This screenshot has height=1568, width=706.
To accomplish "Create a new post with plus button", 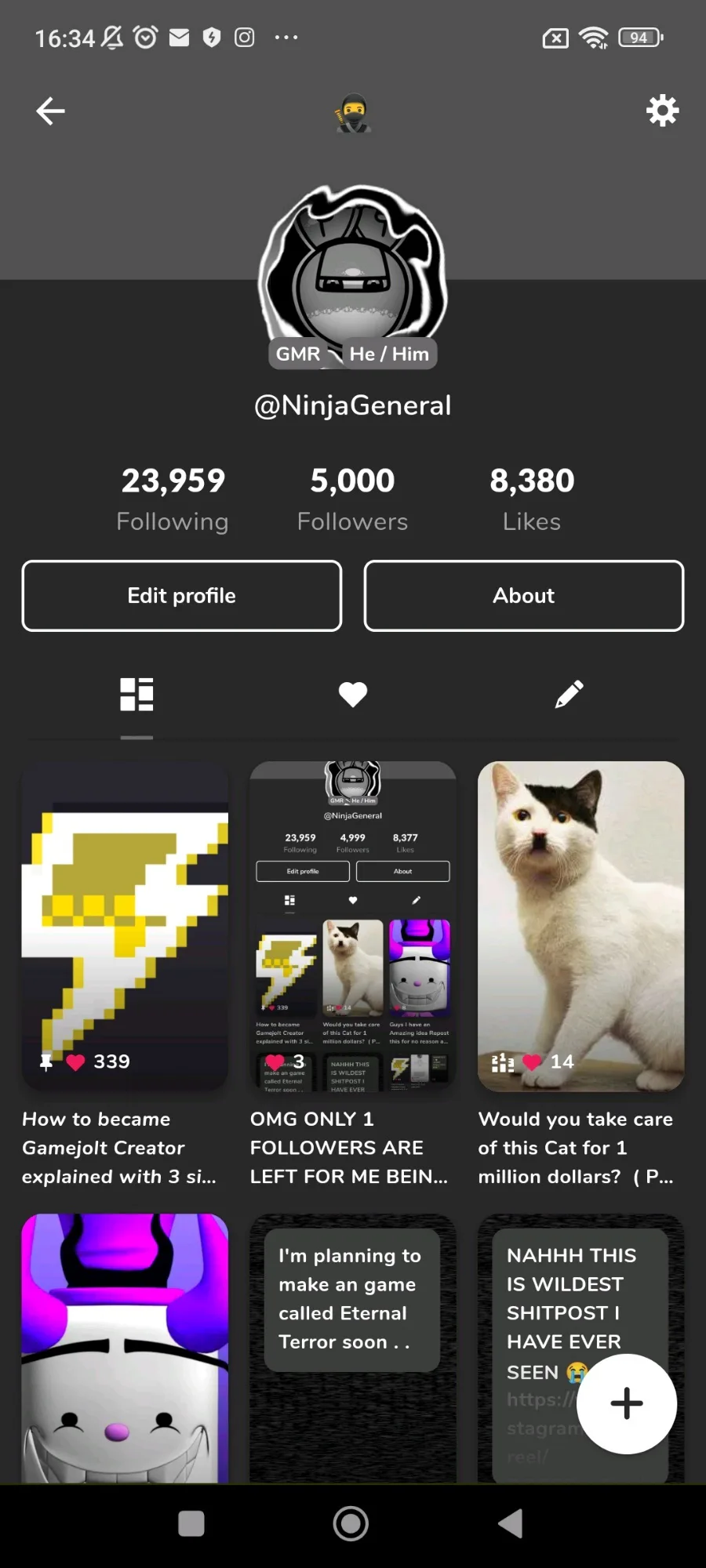I will [x=626, y=1403].
